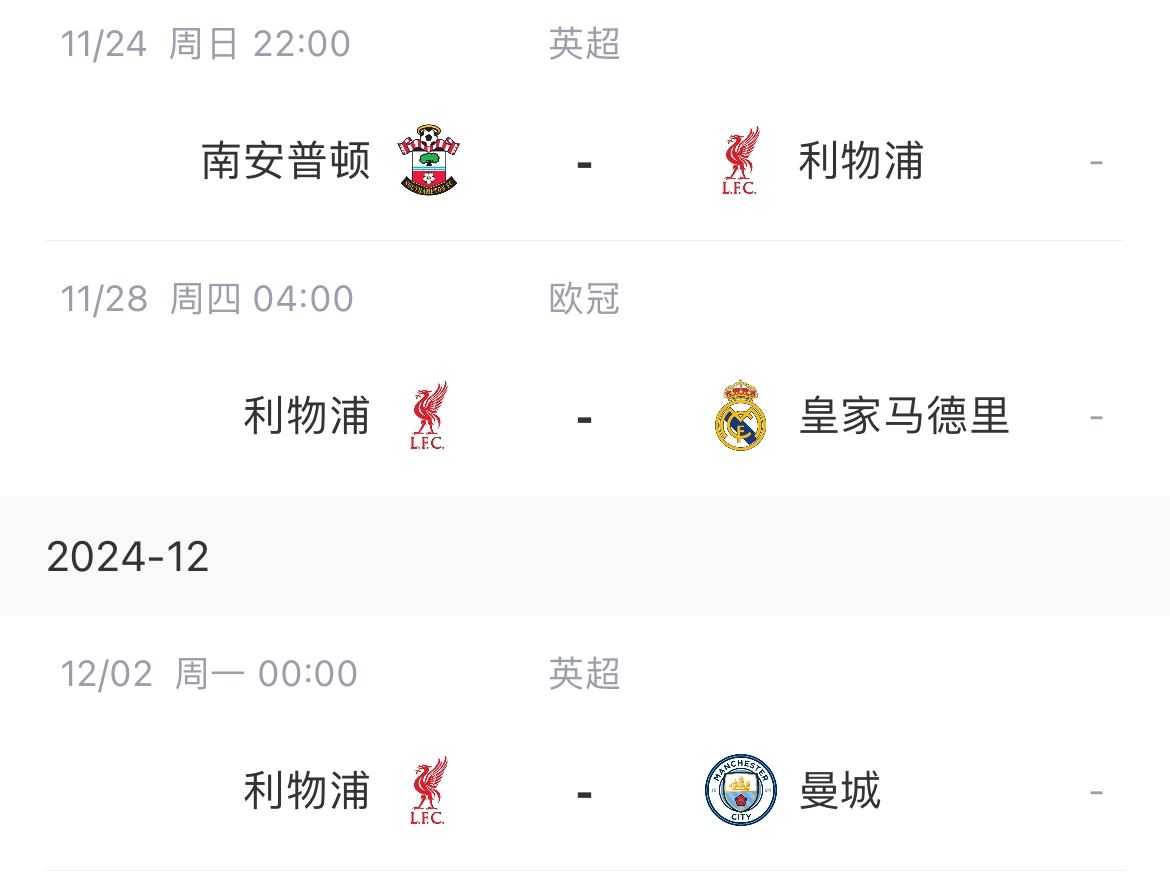The height and width of the screenshot is (874, 1170).
Task: Select the 利物浦 vs 曼城 match row
Action: coord(584,791)
